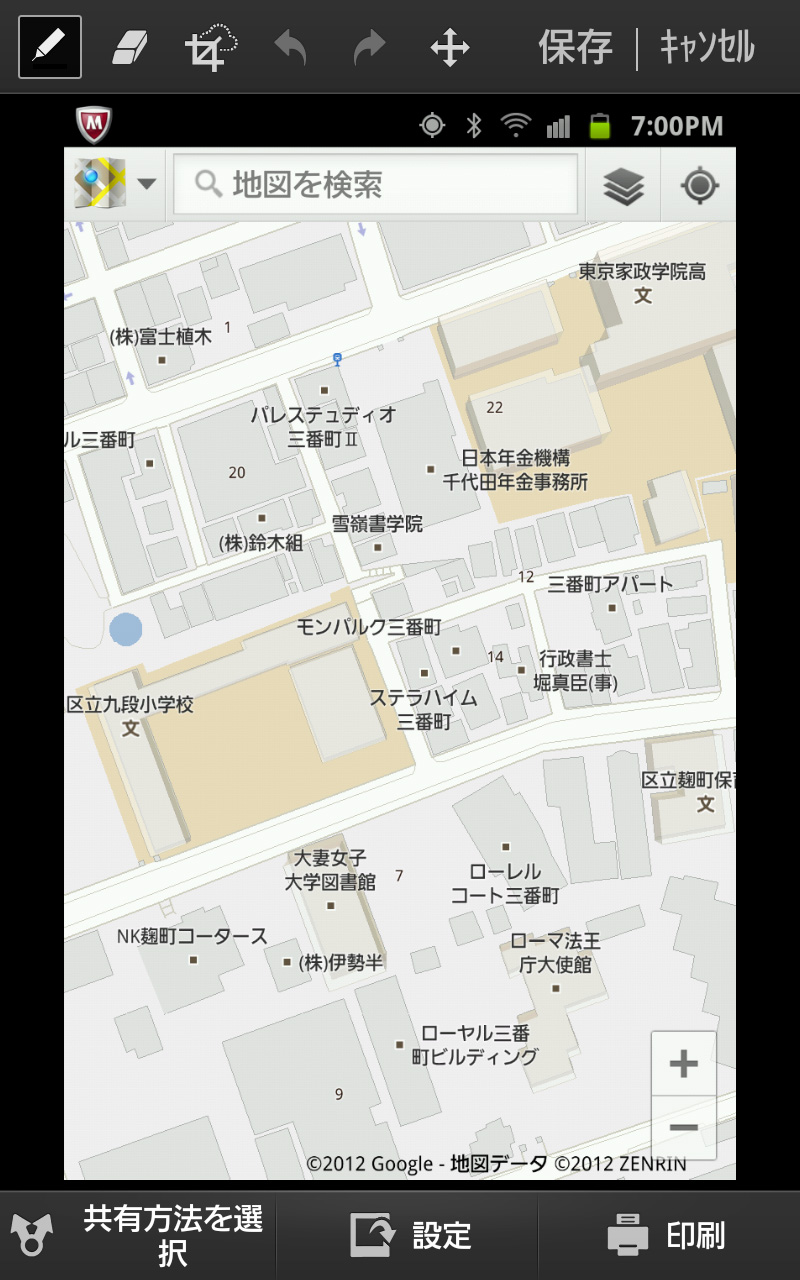Cancel editing with キャンセル
The width and height of the screenshot is (800, 1280).
click(707, 46)
